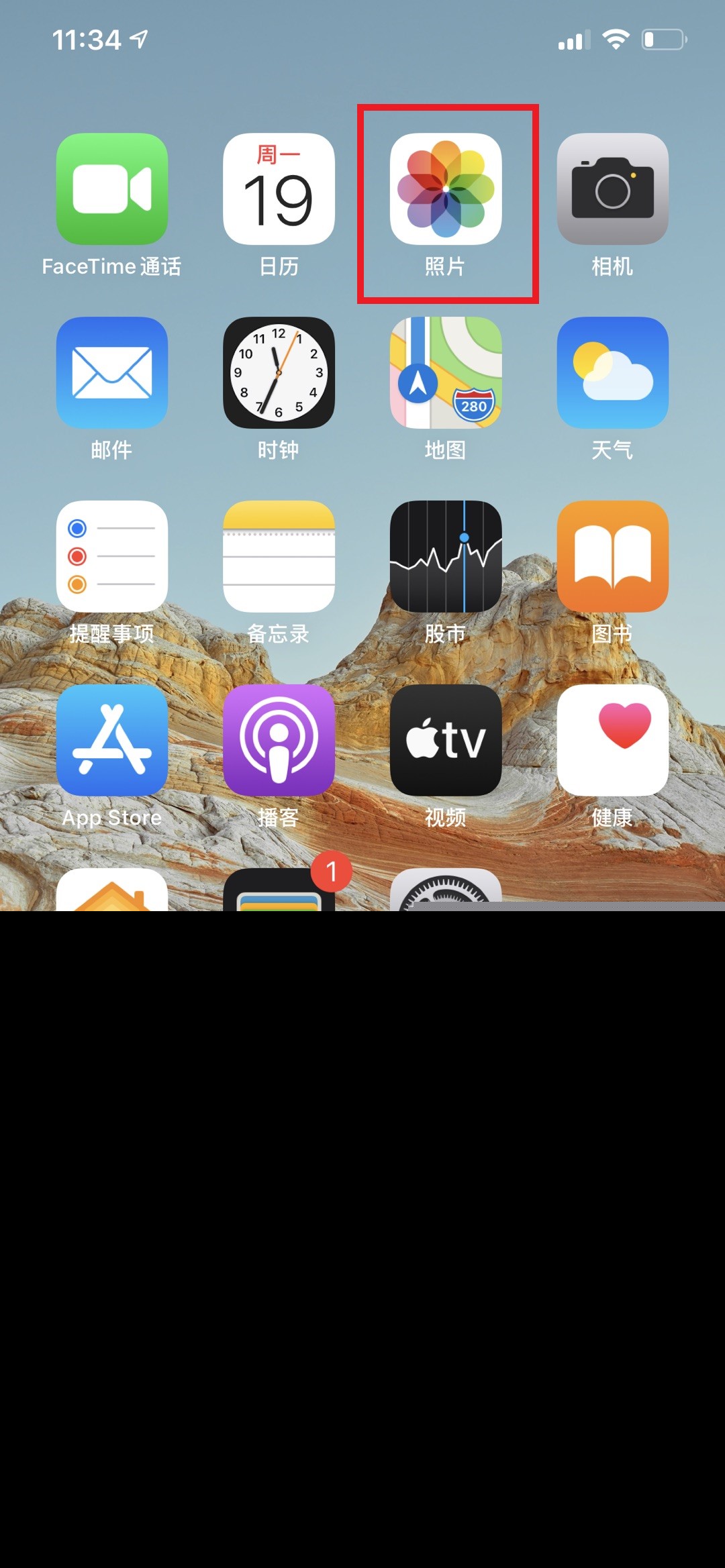
Task: Open 提醒事项 reminders
Action: click(111, 556)
